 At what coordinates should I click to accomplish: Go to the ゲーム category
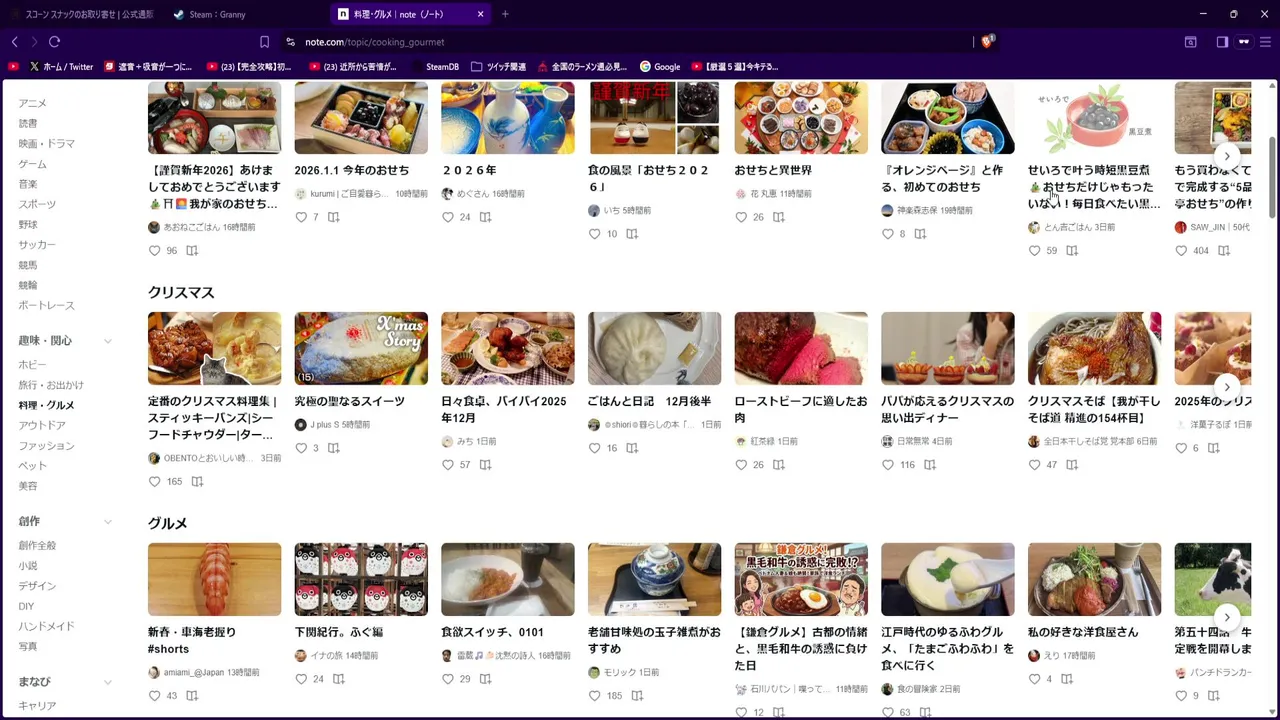pyautogui.click(x=32, y=164)
